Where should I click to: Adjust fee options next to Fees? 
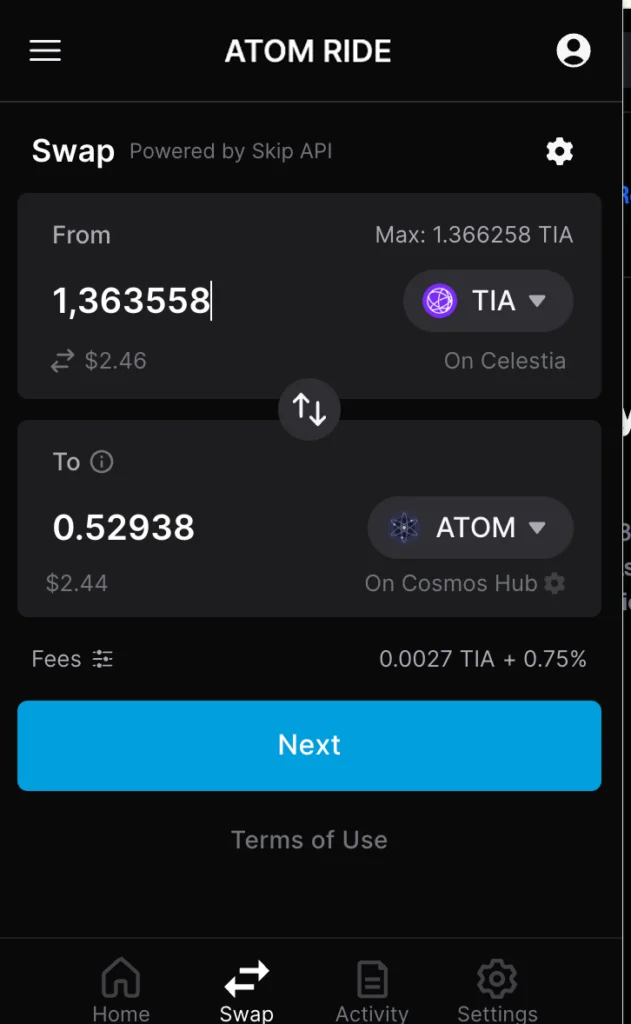(102, 660)
